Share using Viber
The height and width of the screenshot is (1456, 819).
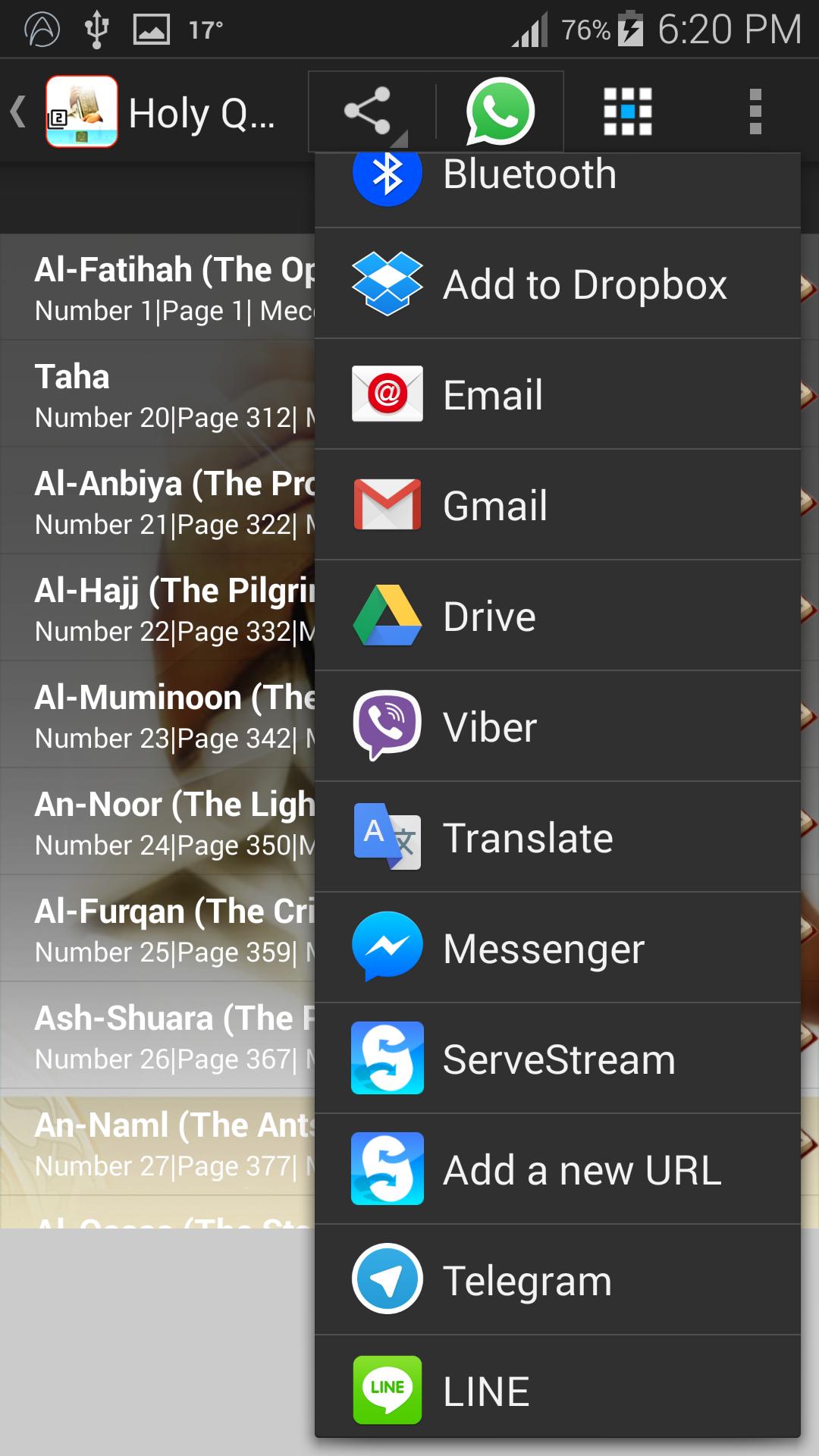557,727
